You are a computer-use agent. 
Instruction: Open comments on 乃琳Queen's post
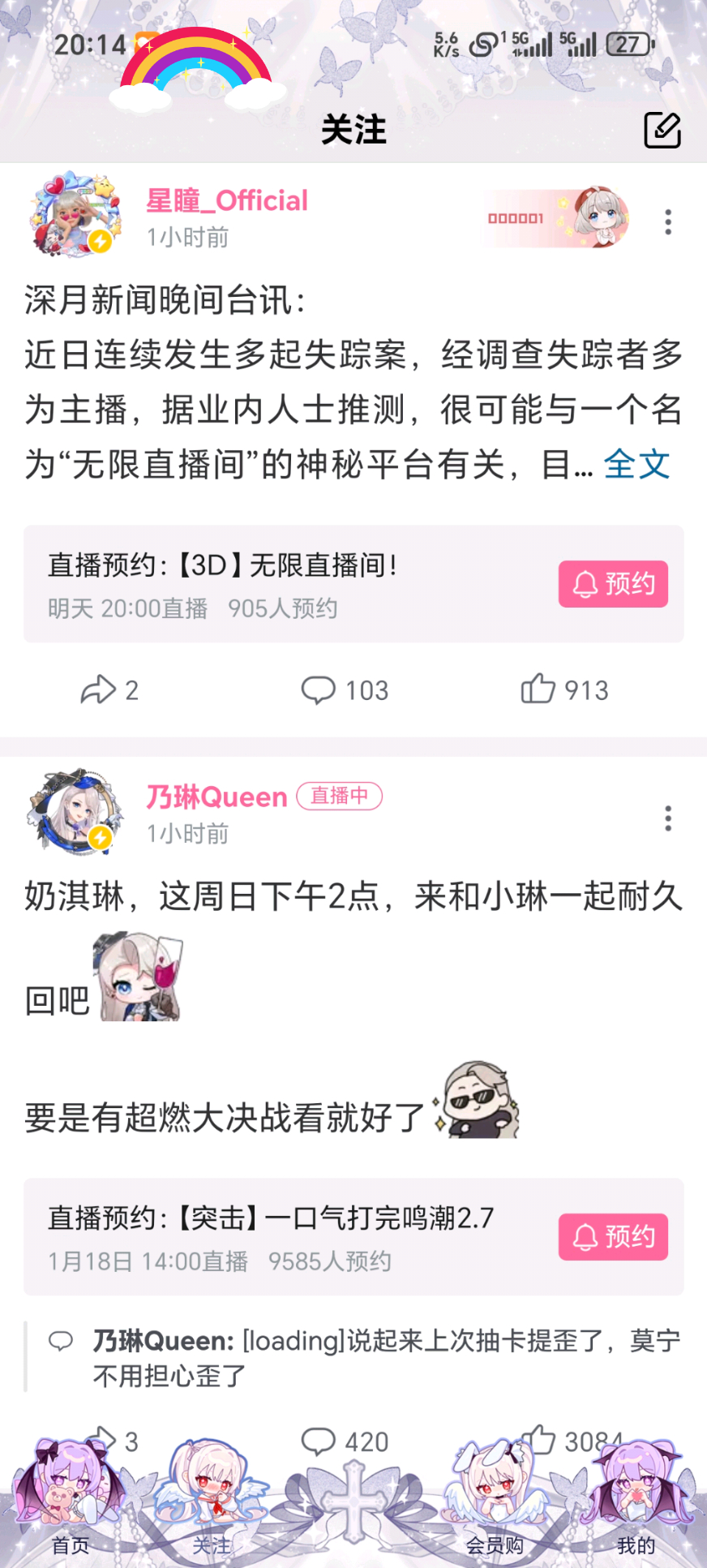pyautogui.click(x=345, y=1441)
